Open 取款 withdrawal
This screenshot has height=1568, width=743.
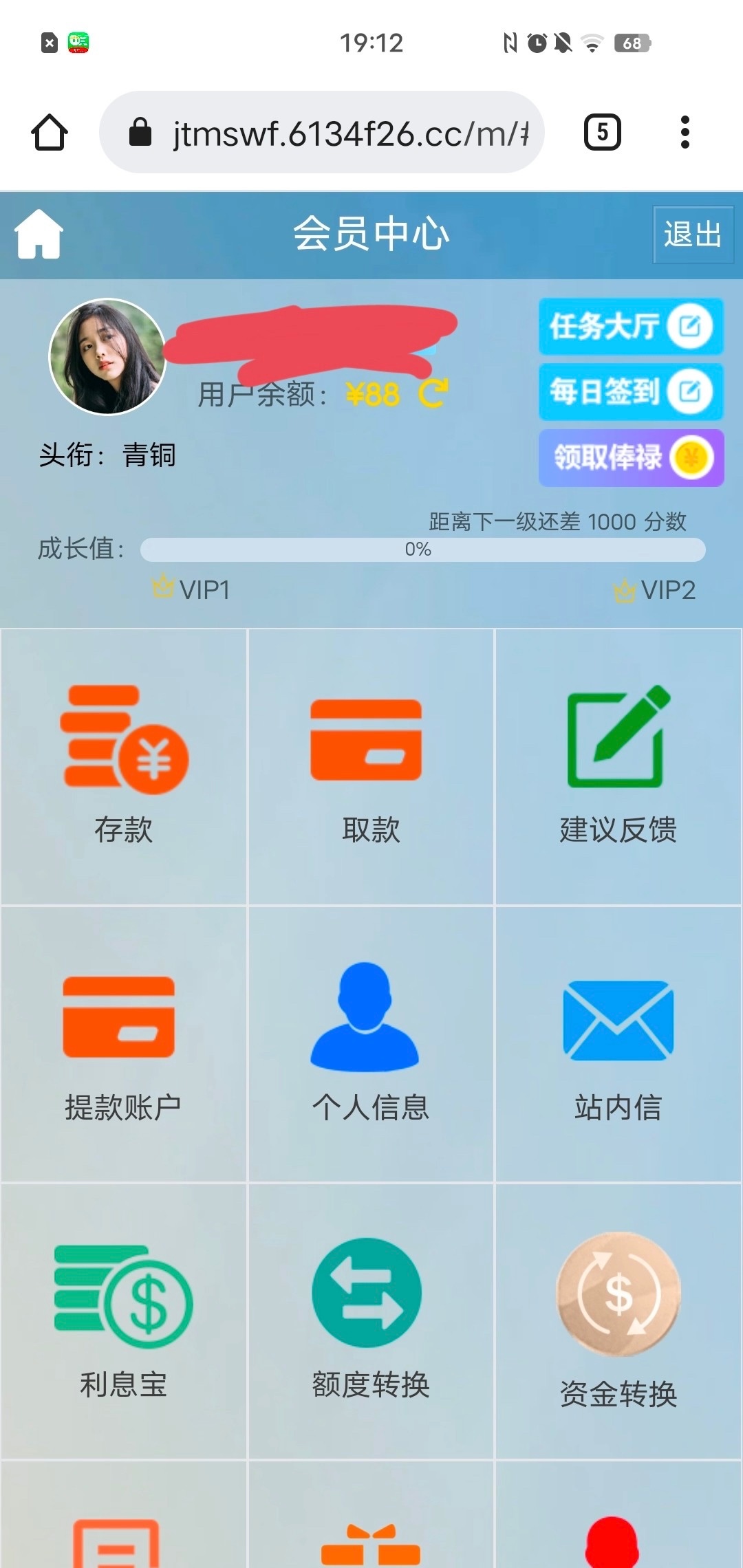click(x=371, y=766)
